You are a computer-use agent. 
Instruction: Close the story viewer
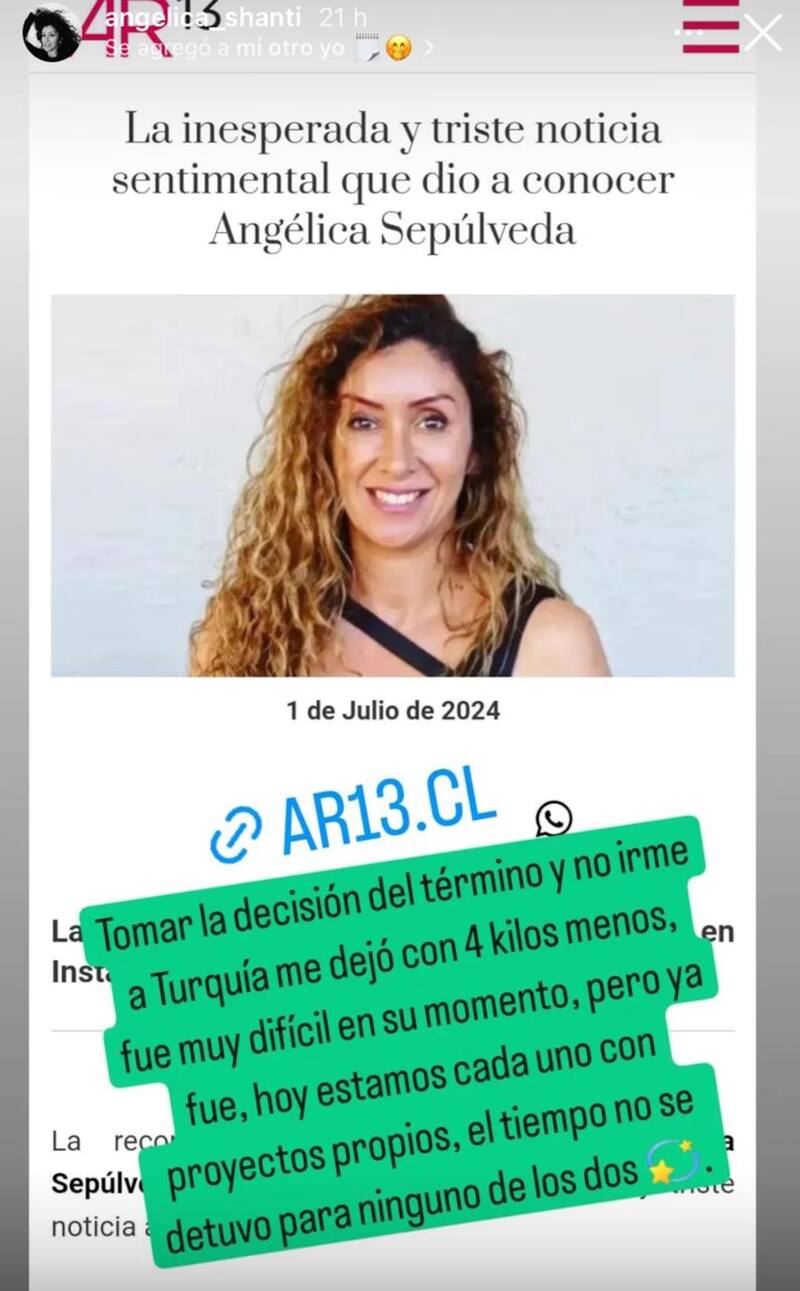tap(763, 32)
